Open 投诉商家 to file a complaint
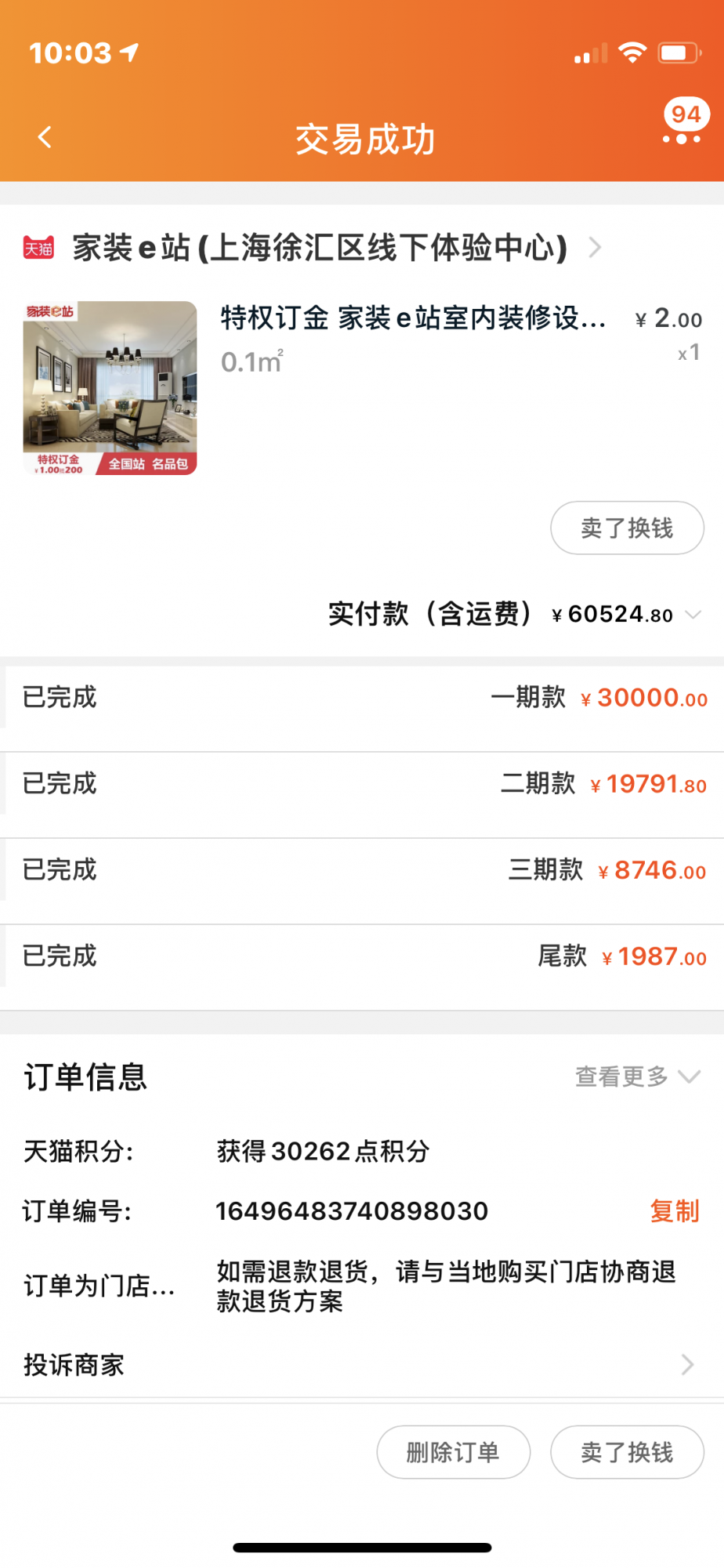The image size is (724, 1568). 360,1365
